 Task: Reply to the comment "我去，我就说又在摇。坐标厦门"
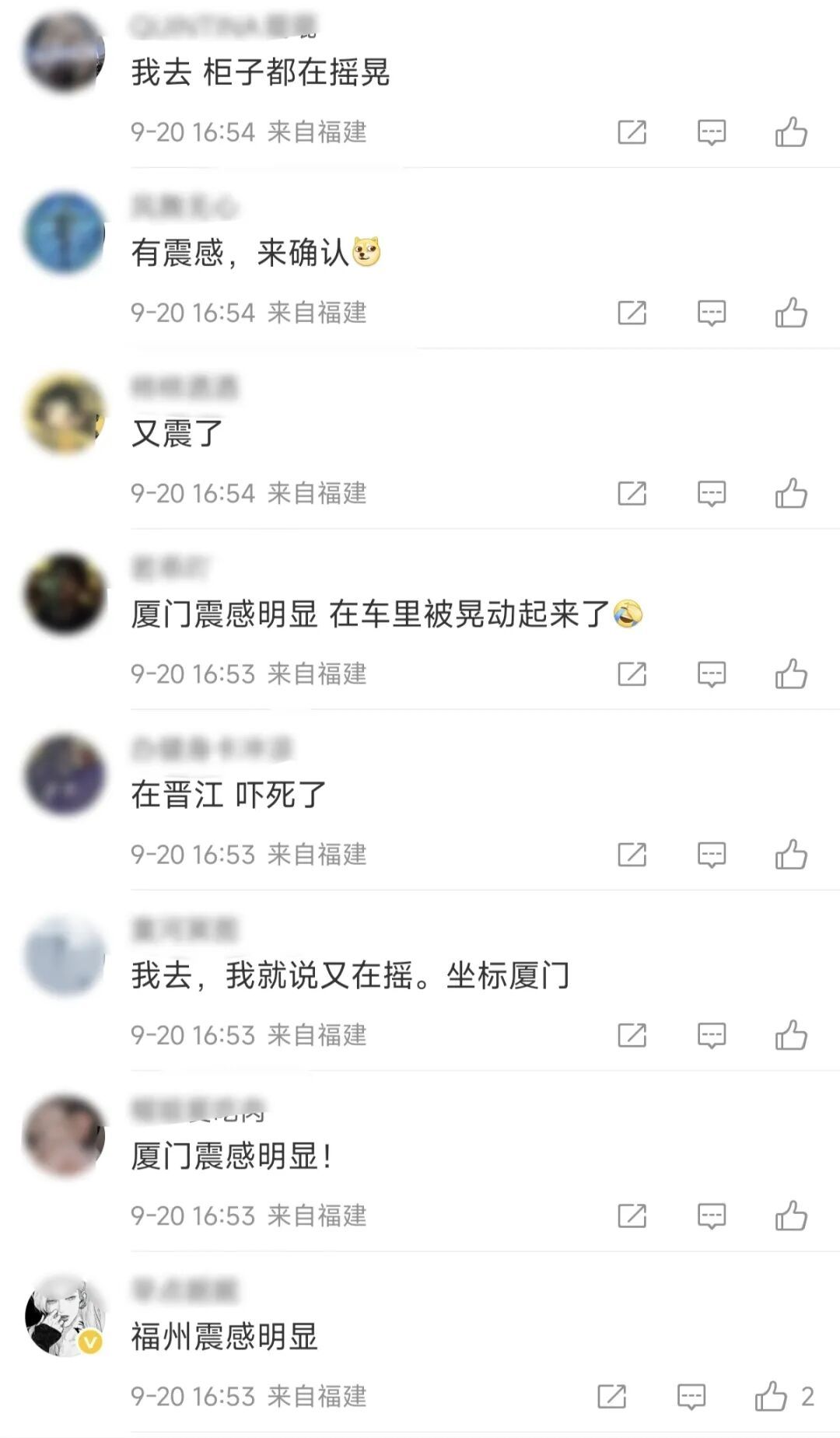[x=711, y=1034]
